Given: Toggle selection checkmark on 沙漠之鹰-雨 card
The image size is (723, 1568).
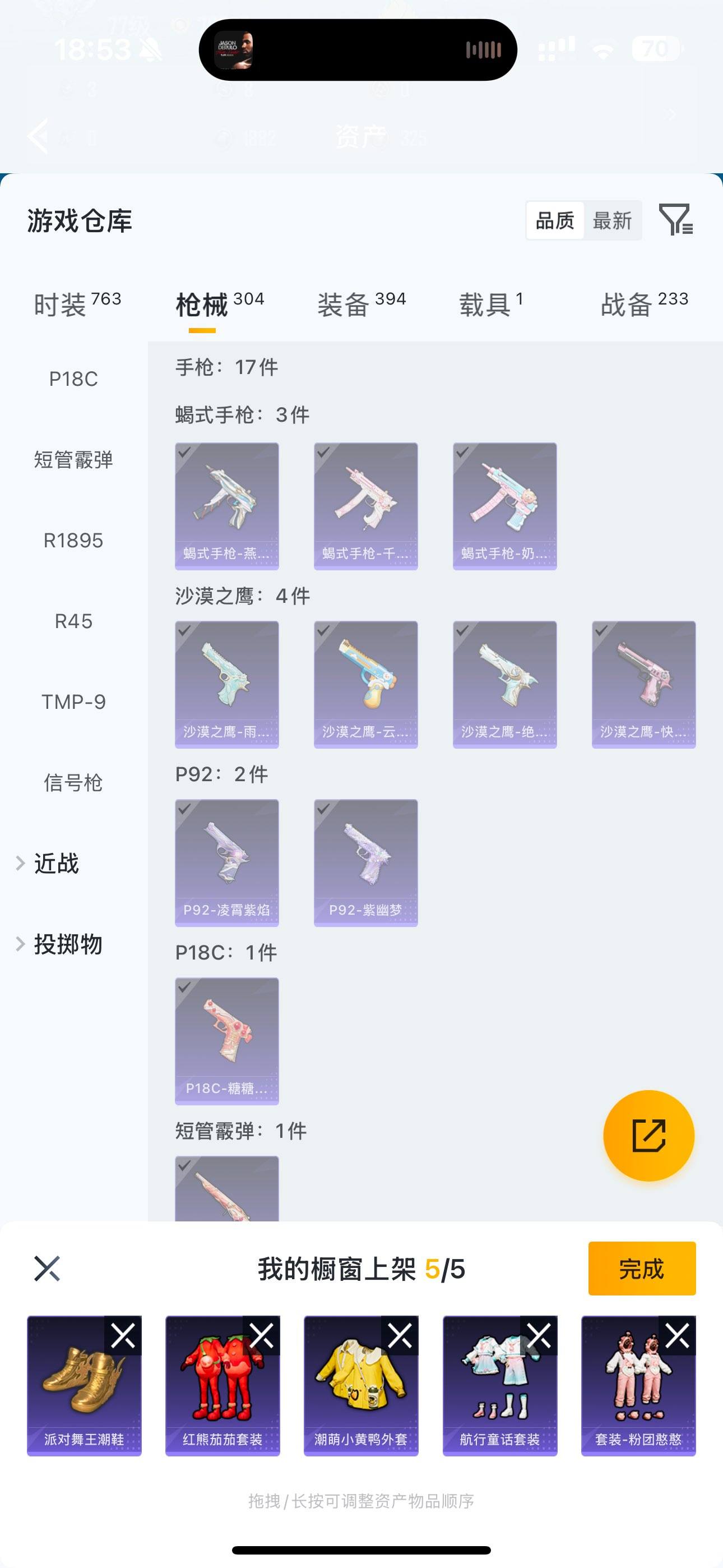Looking at the screenshot, I should pyautogui.click(x=183, y=632).
